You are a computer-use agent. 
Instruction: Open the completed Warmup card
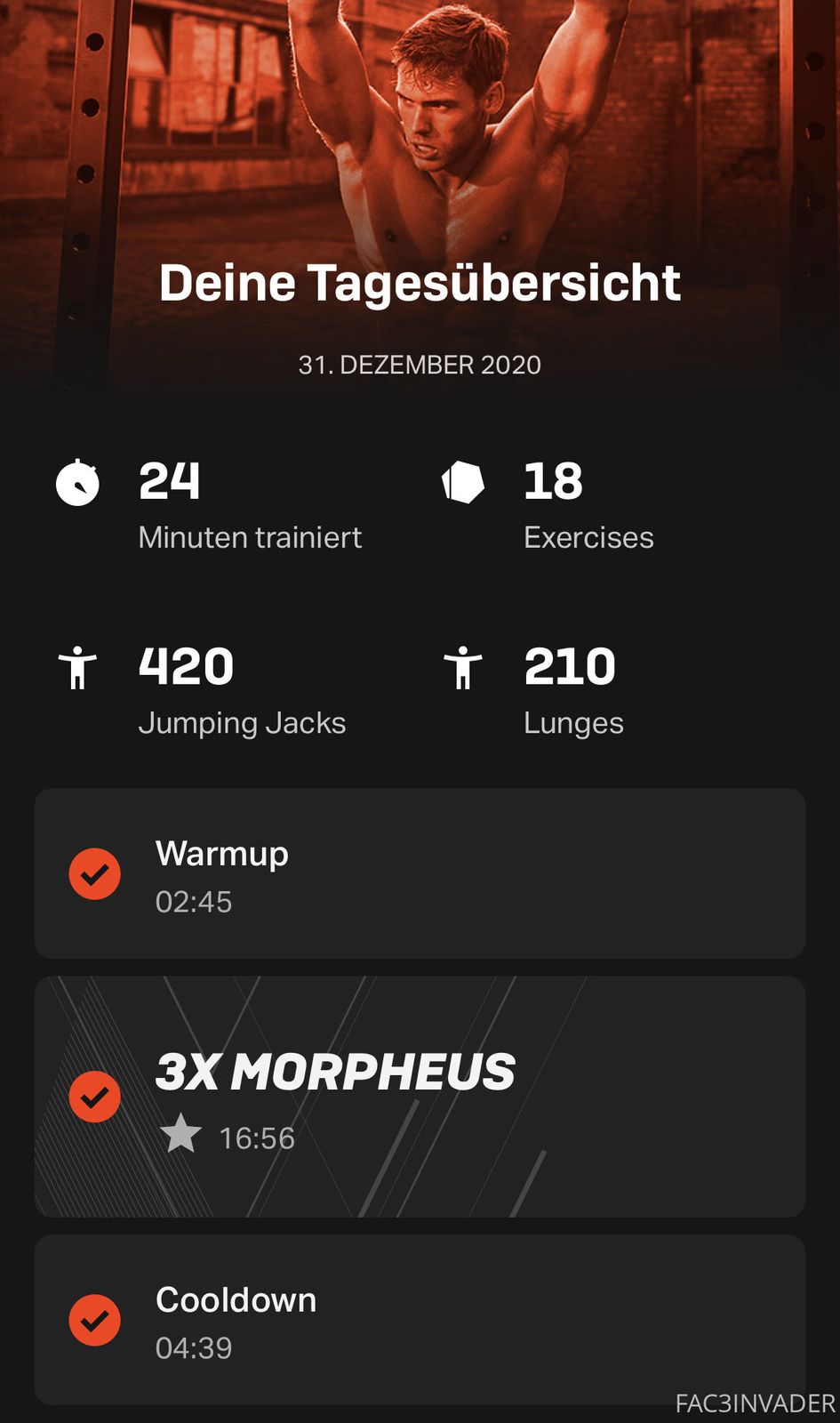click(x=420, y=873)
